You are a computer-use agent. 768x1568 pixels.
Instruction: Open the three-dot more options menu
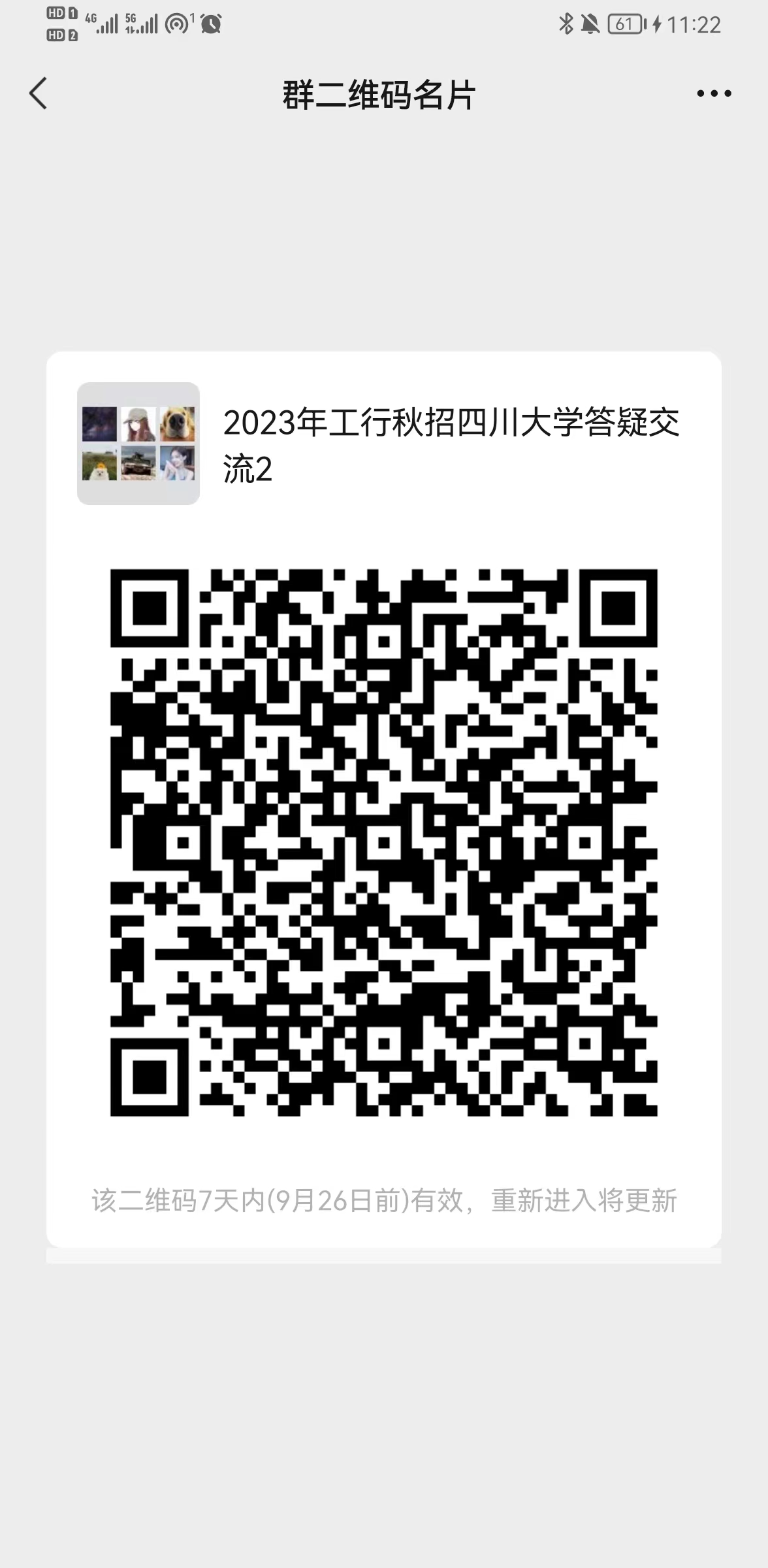pyautogui.click(x=713, y=93)
